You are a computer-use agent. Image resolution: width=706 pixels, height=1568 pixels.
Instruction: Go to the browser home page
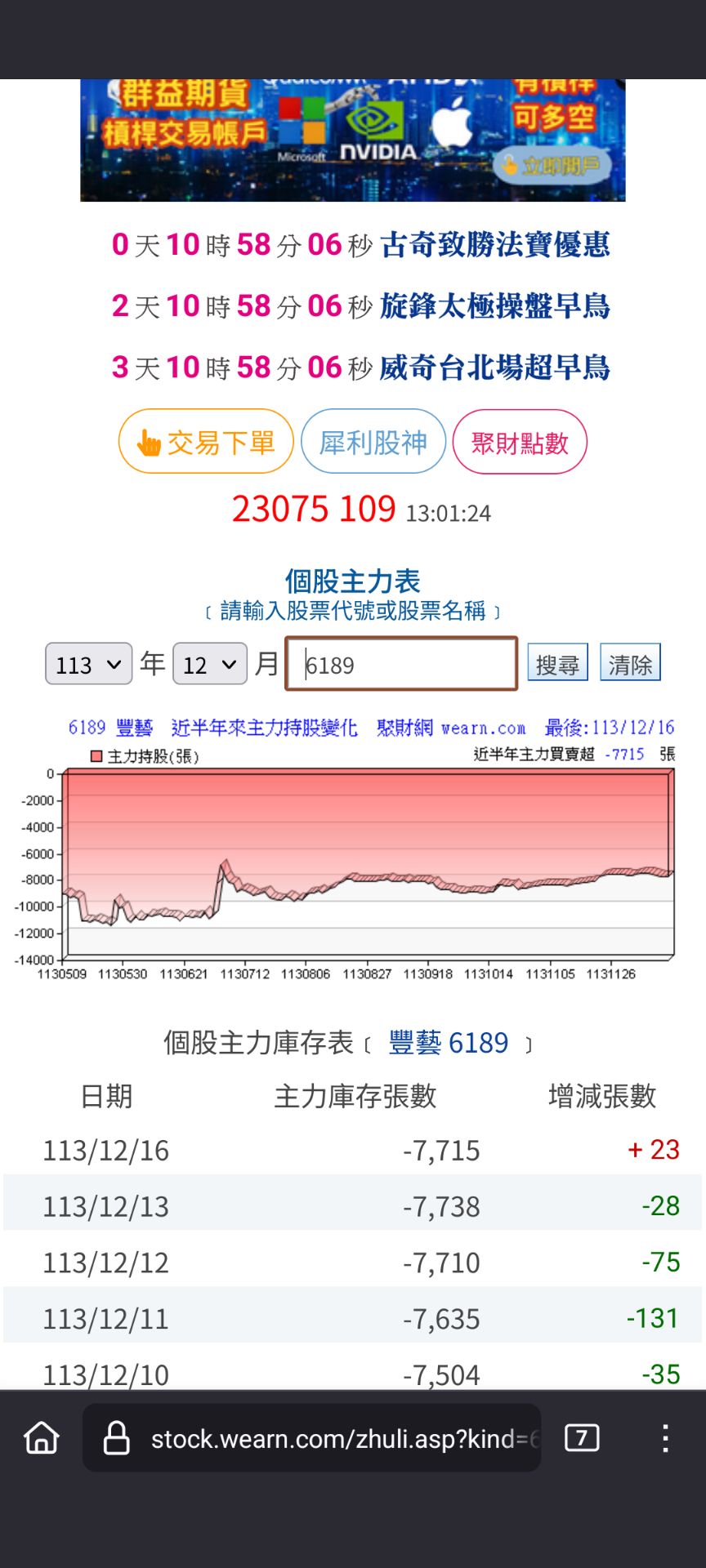[42, 1438]
